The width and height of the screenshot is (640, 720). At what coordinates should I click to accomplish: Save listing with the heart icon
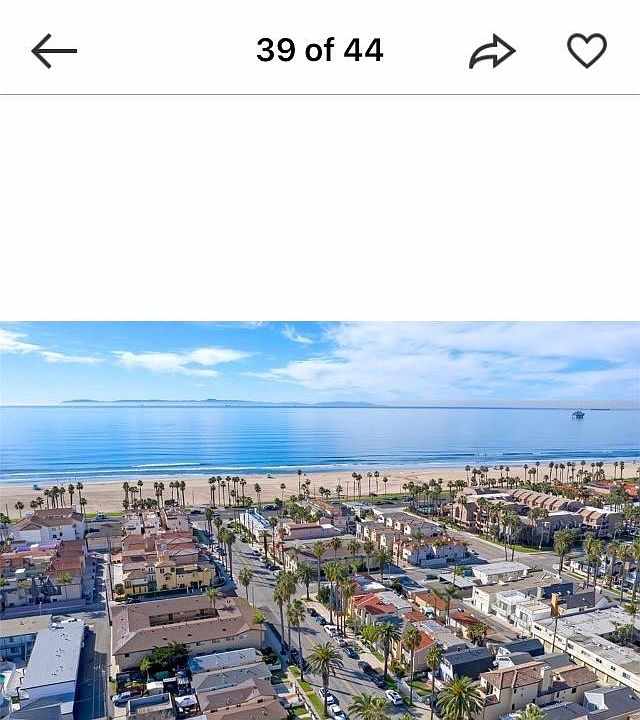pos(587,50)
